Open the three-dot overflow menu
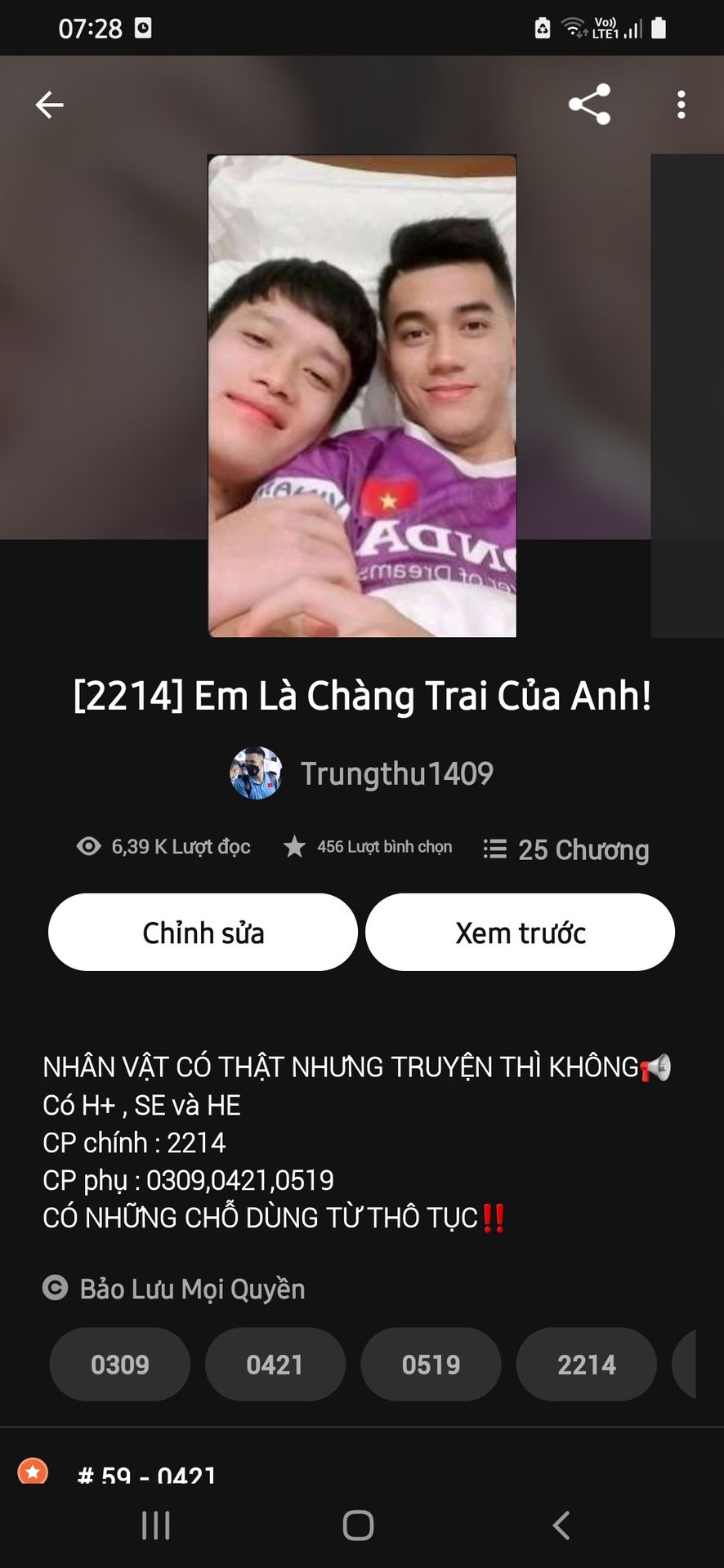This screenshot has height=1568, width=724. pos(681,105)
